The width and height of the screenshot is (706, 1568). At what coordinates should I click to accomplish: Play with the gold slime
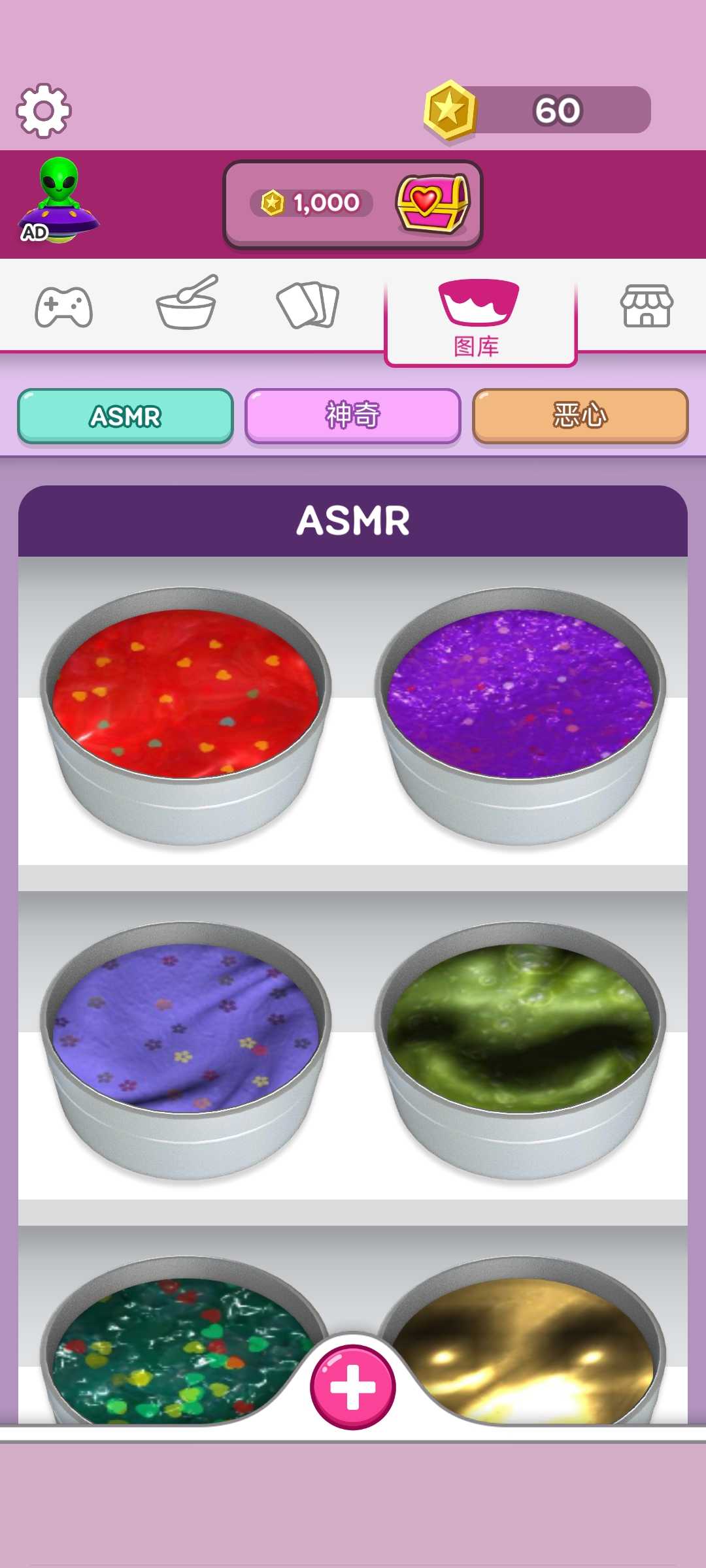(529, 1346)
